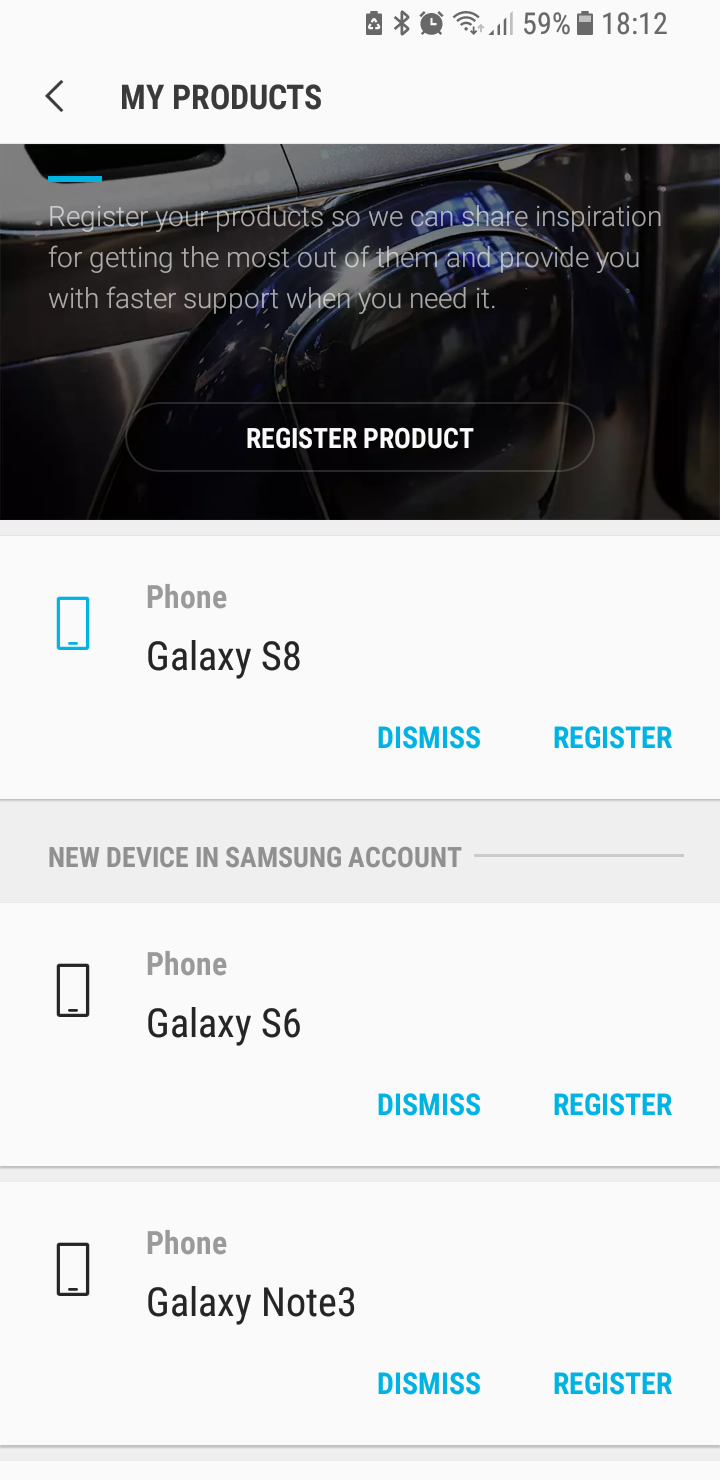720x1480 pixels.
Task: Register the Galaxy Note3 phone
Action: click(x=612, y=1384)
